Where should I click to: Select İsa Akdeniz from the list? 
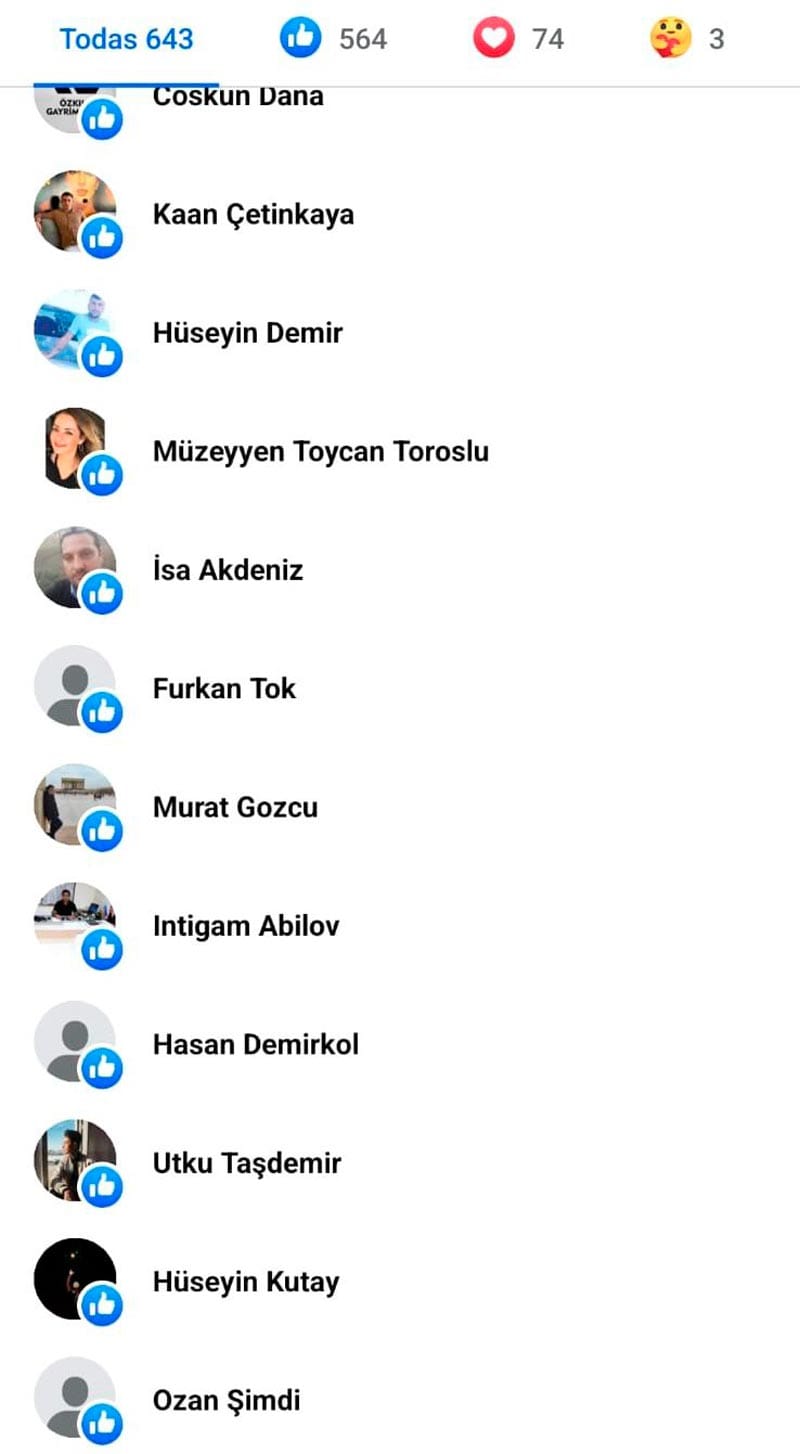point(228,570)
